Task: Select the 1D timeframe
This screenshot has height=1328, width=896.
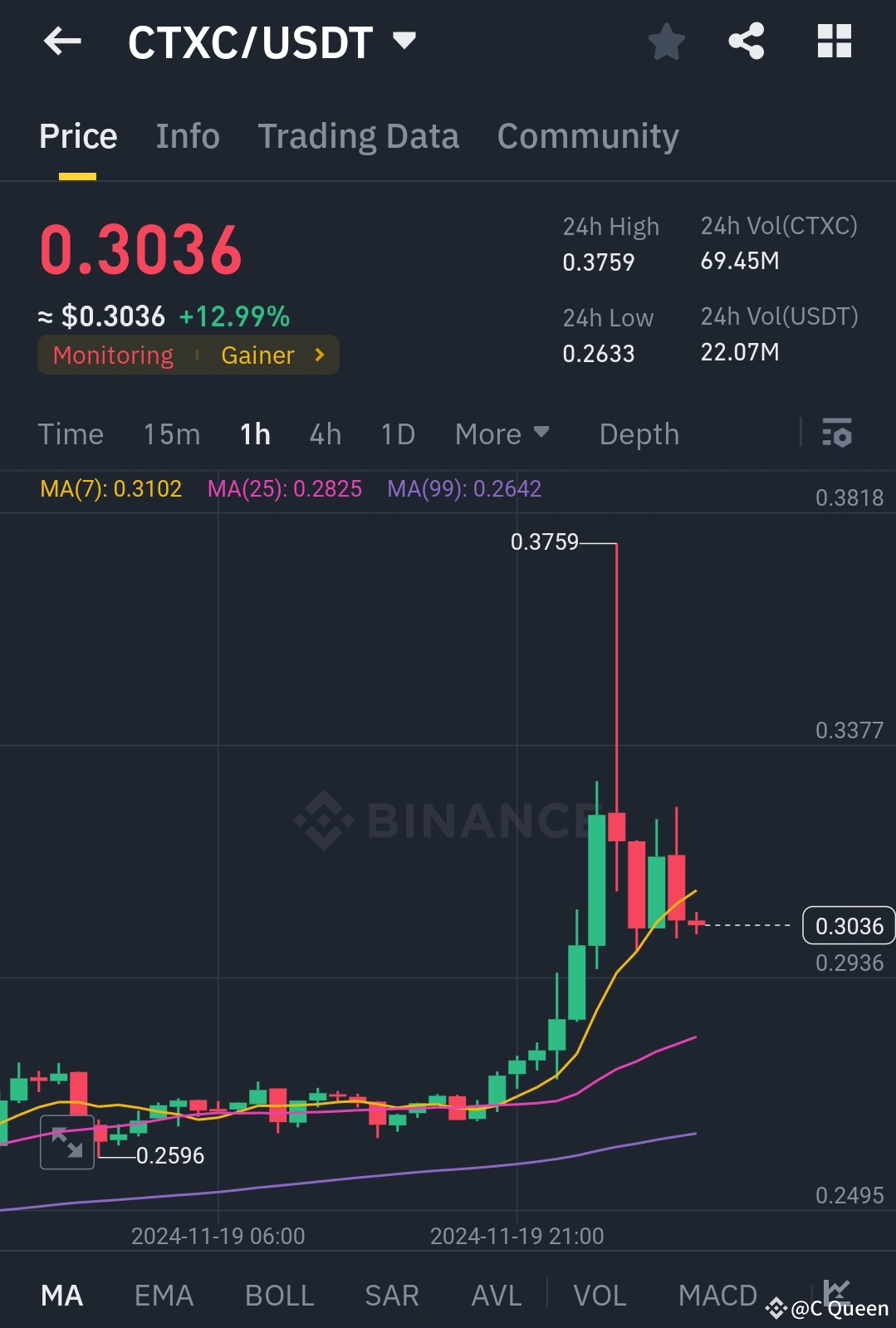Action: pyautogui.click(x=396, y=434)
